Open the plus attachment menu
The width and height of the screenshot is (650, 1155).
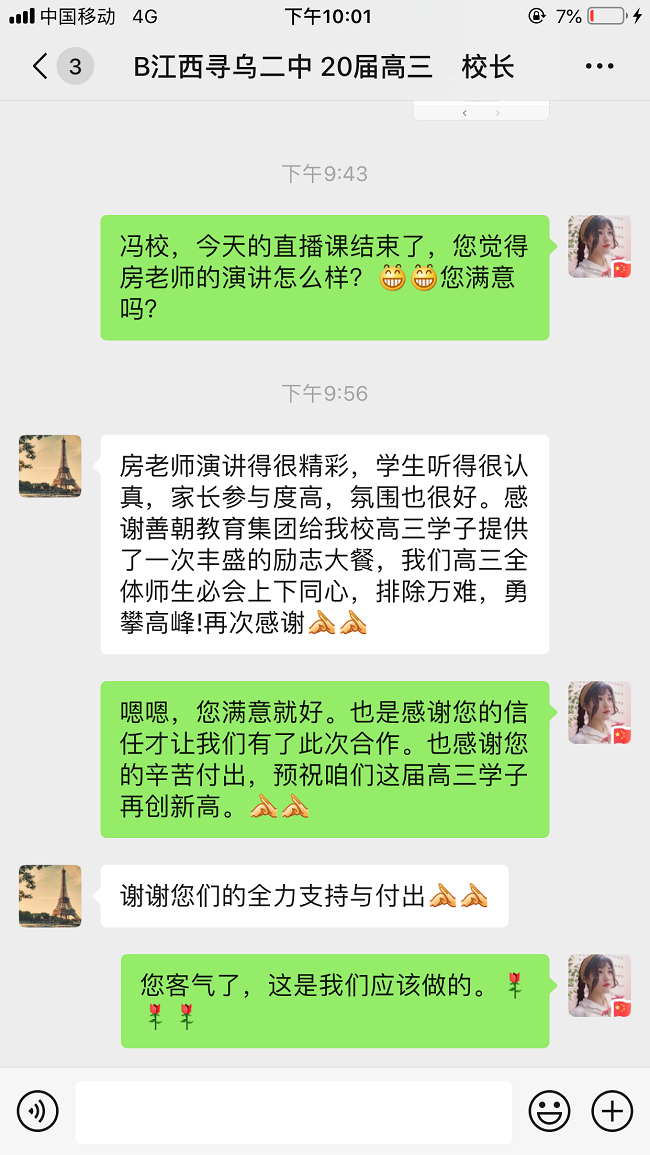(x=612, y=1111)
